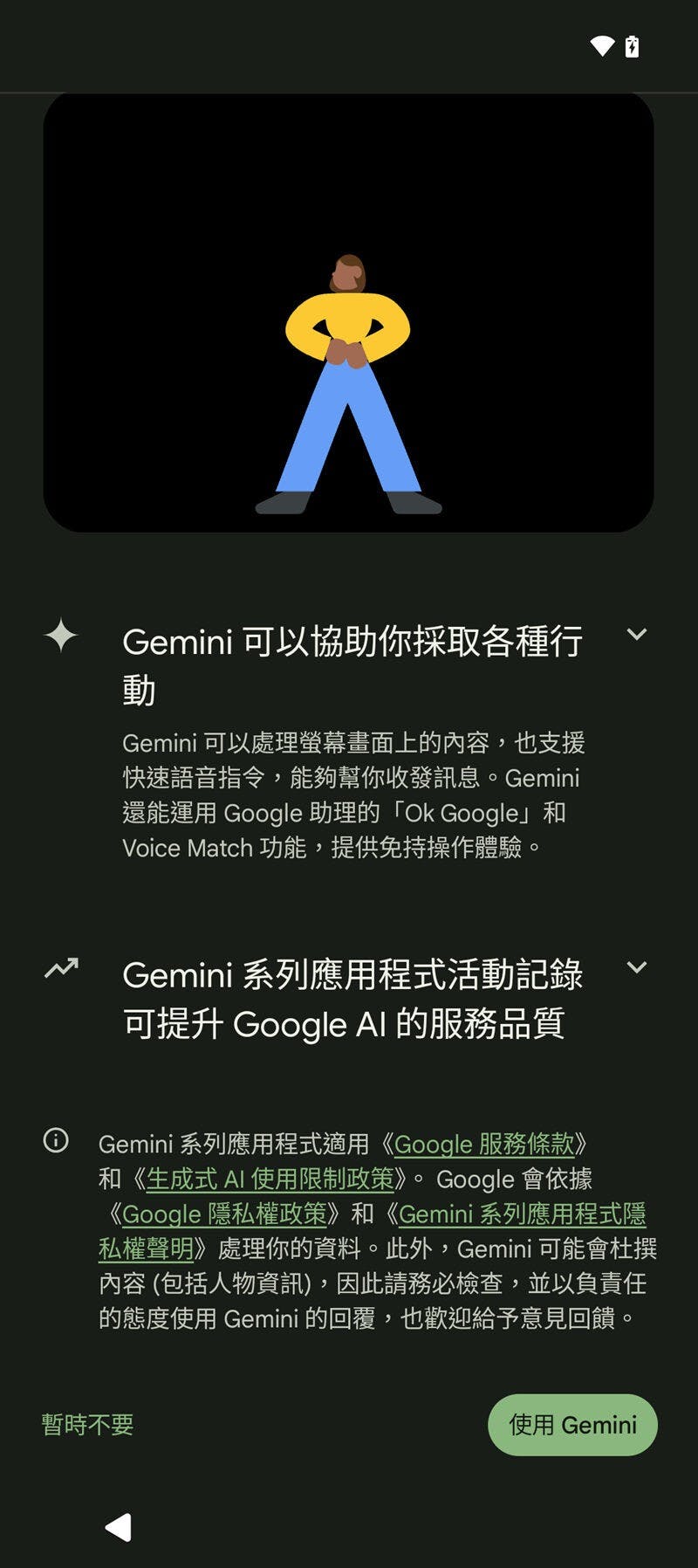Expand the Gemini 系列應用程式活動記錄 section

pyautogui.click(x=637, y=967)
